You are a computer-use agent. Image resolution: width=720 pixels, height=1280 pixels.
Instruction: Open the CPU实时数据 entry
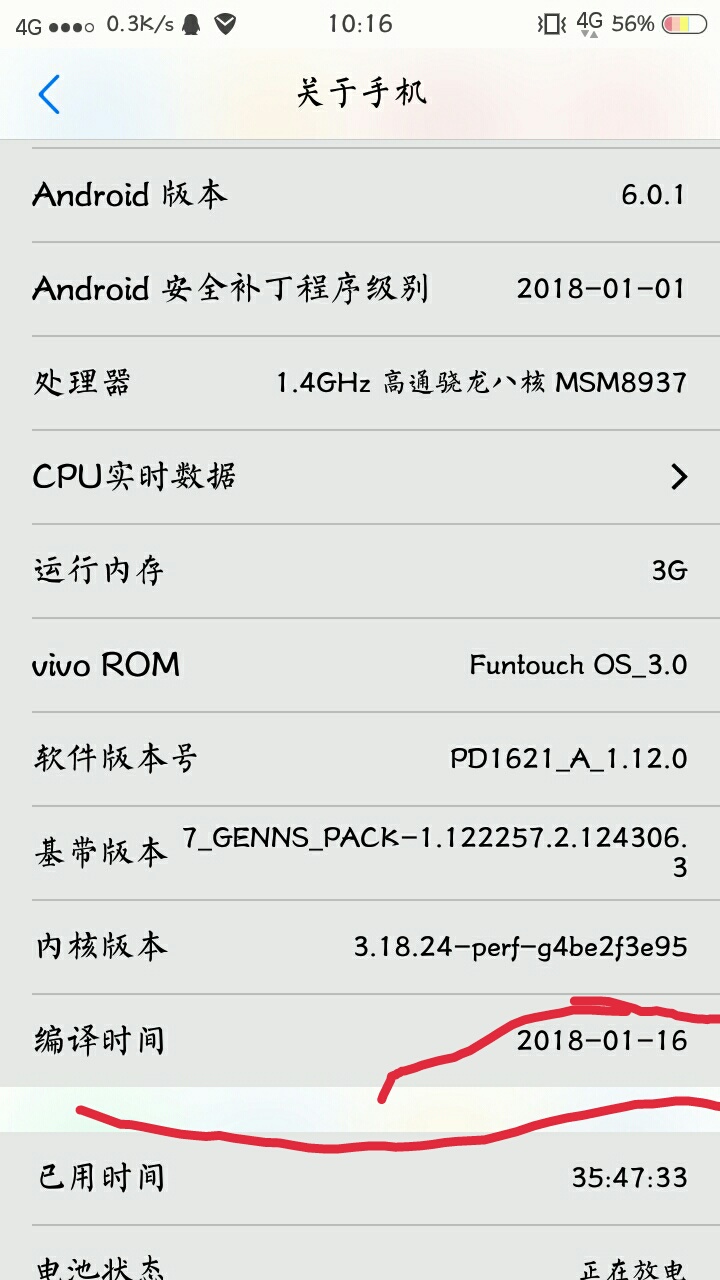[x=360, y=478]
